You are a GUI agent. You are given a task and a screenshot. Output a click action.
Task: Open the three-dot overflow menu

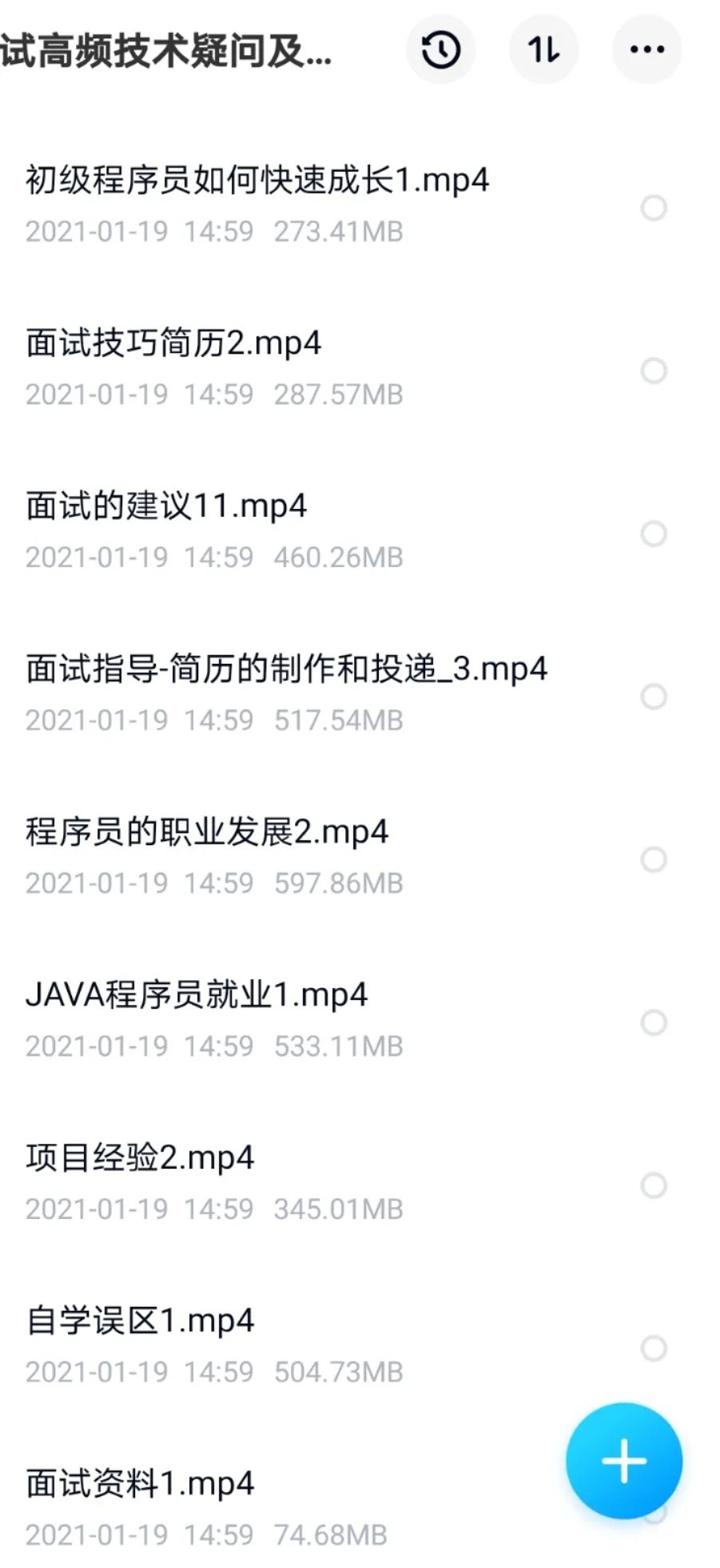point(646,50)
